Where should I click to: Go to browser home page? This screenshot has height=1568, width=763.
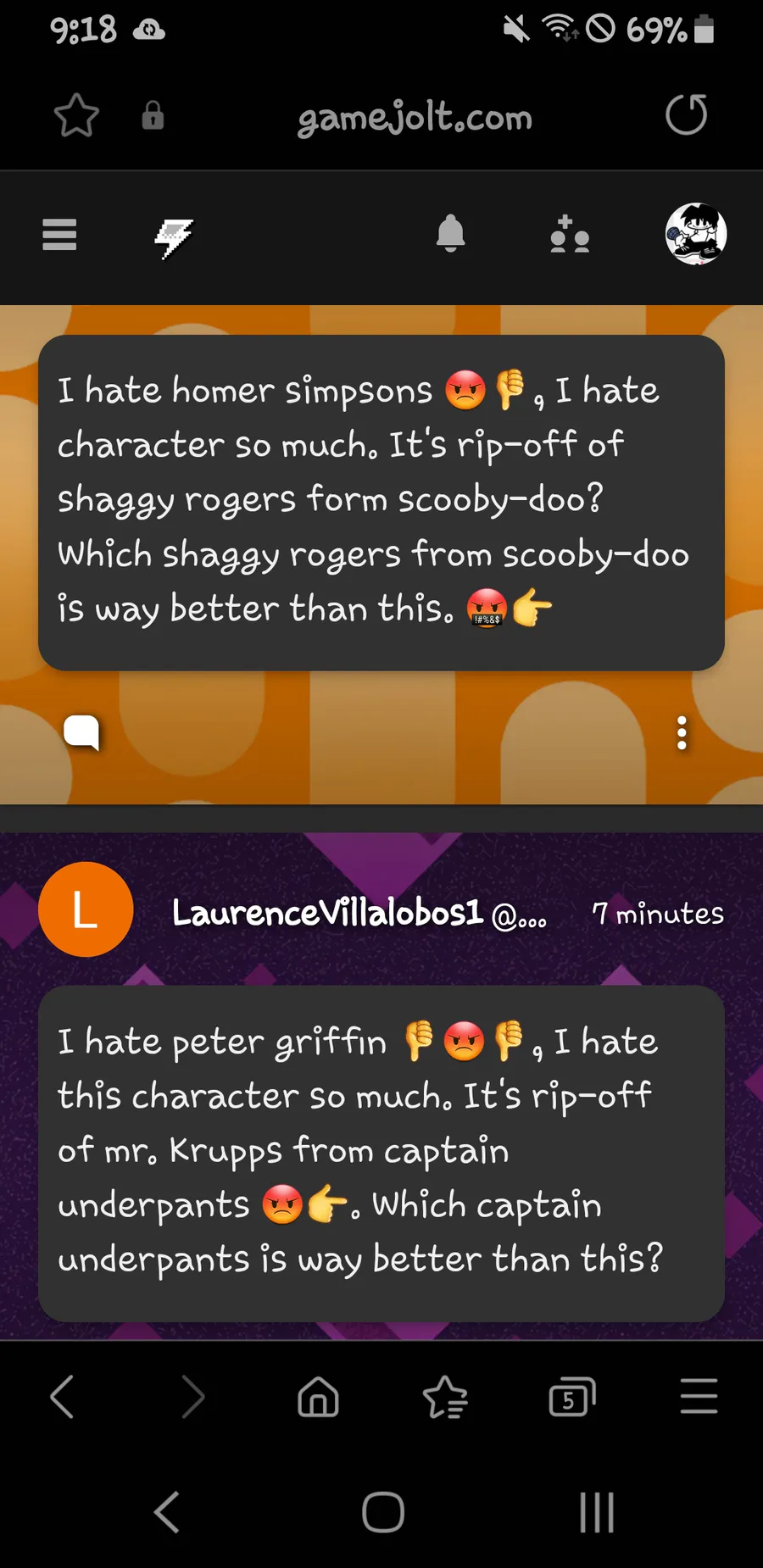coord(318,1396)
